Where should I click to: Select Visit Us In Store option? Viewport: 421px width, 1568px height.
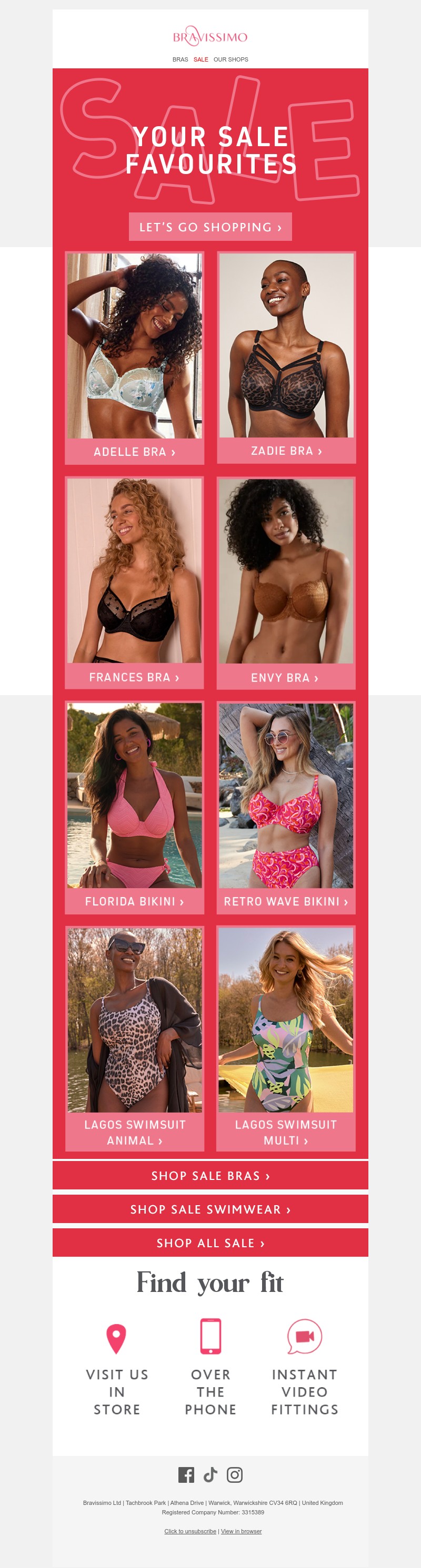click(116, 1370)
